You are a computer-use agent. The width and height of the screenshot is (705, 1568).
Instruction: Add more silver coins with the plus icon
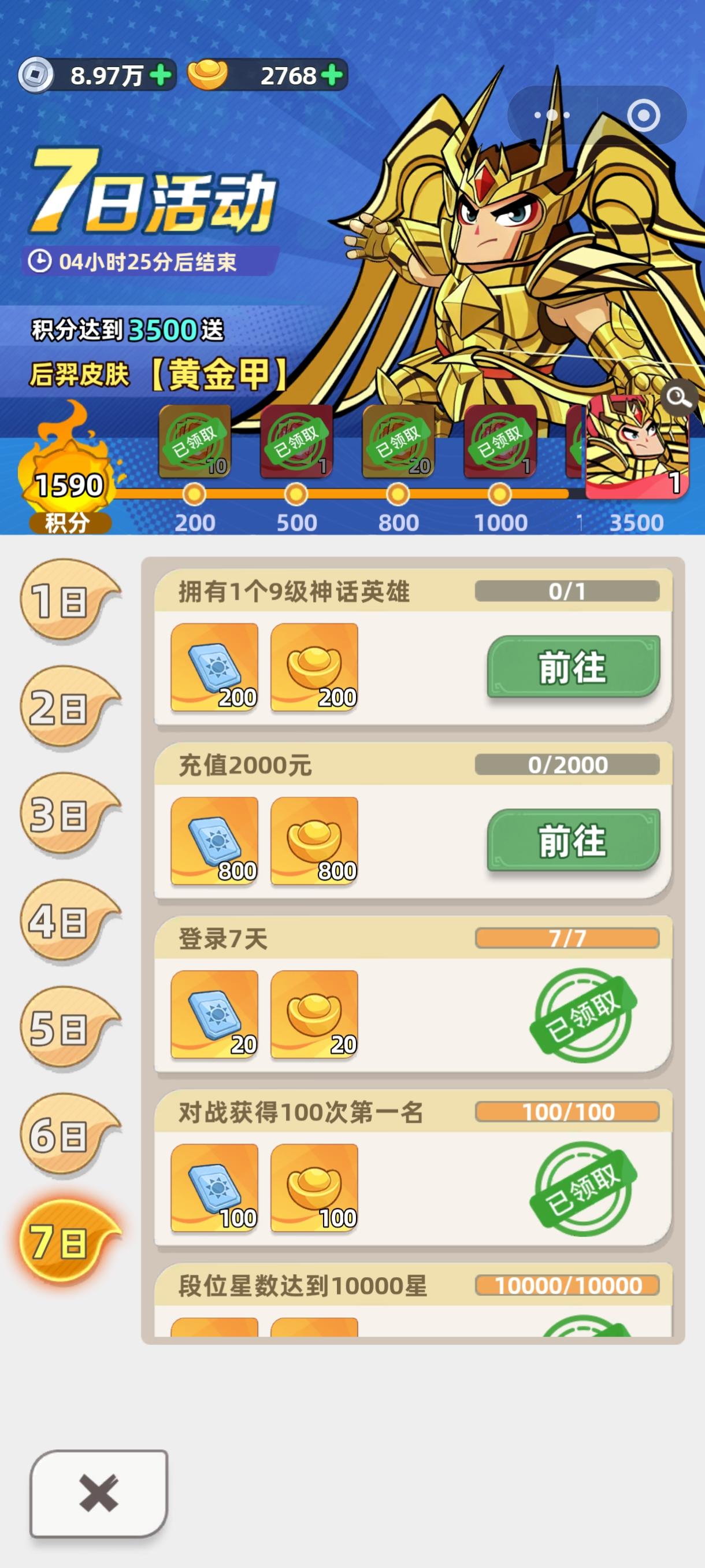click(x=161, y=76)
